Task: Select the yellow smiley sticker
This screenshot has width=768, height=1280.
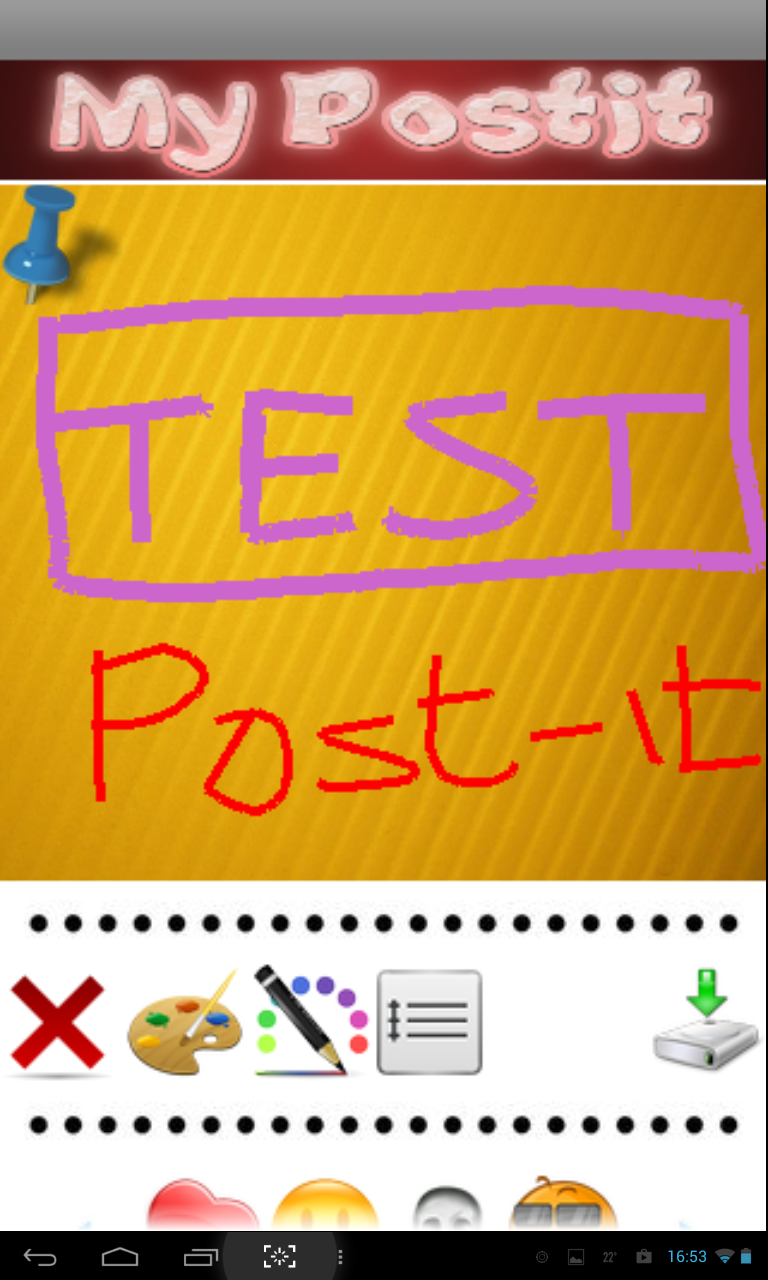Action: pos(325,1204)
